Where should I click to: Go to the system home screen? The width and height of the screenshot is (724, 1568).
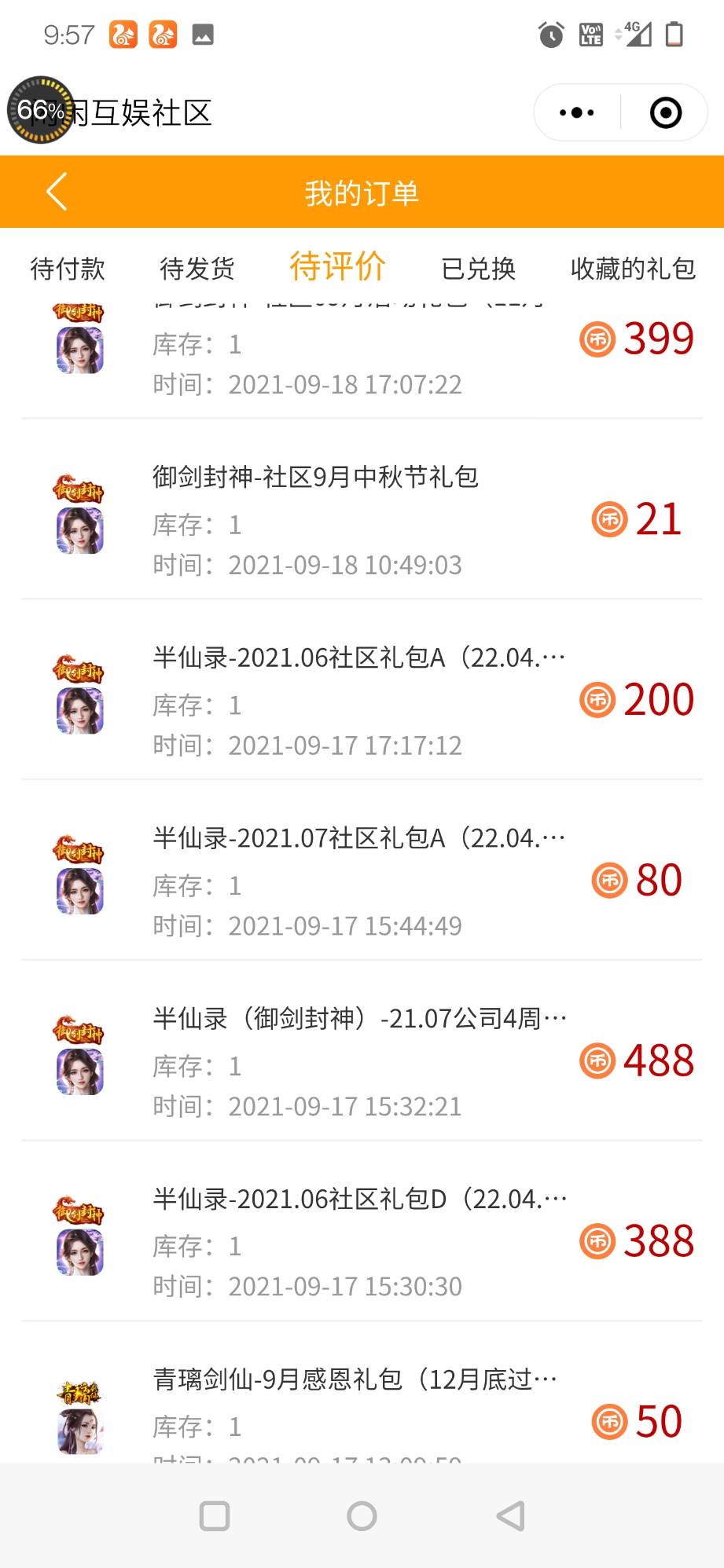point(362,1516)
